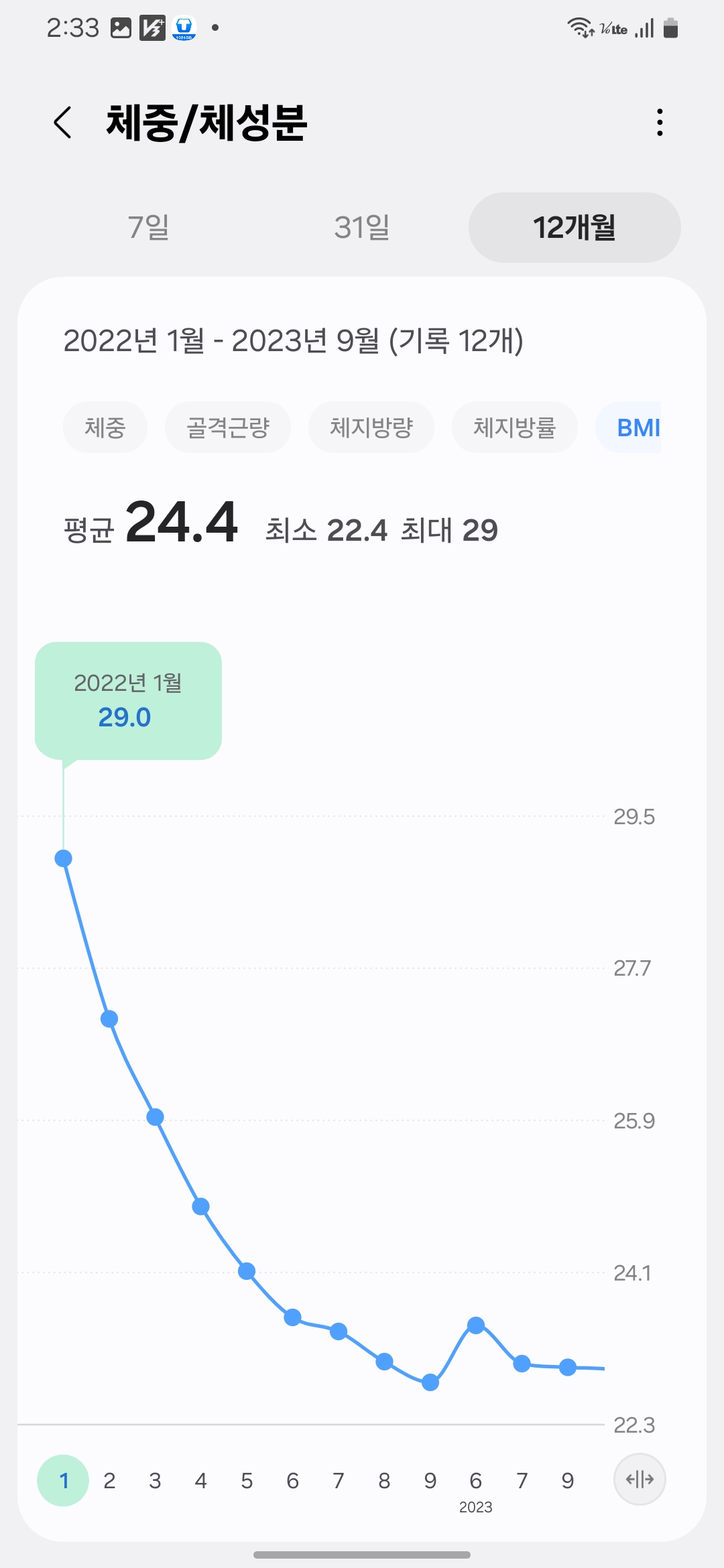Viewport: 724px width, 1568px height.
Task: Click the highlighted month 1 marker
Action: (x=63, y=1481)
